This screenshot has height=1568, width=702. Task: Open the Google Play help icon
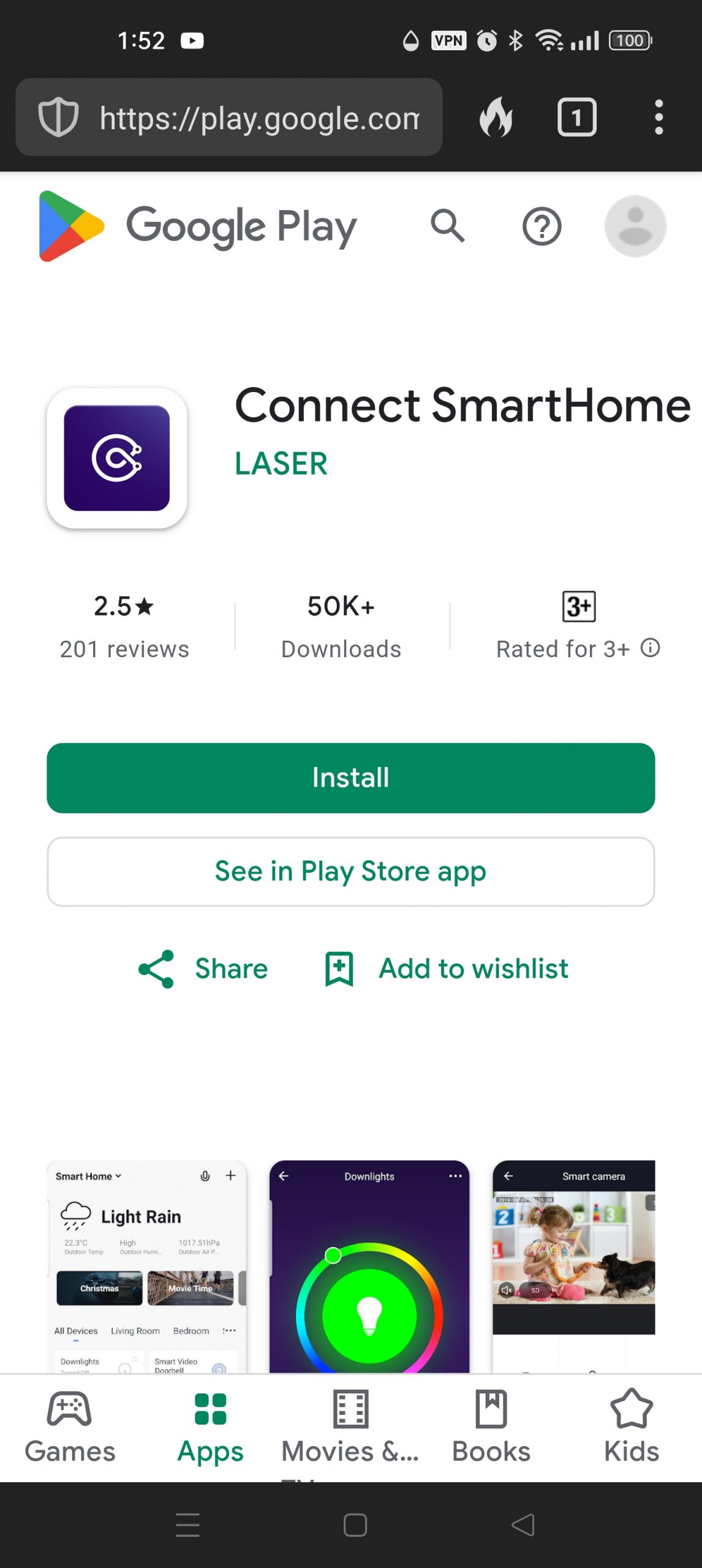(x=542, y=226)
